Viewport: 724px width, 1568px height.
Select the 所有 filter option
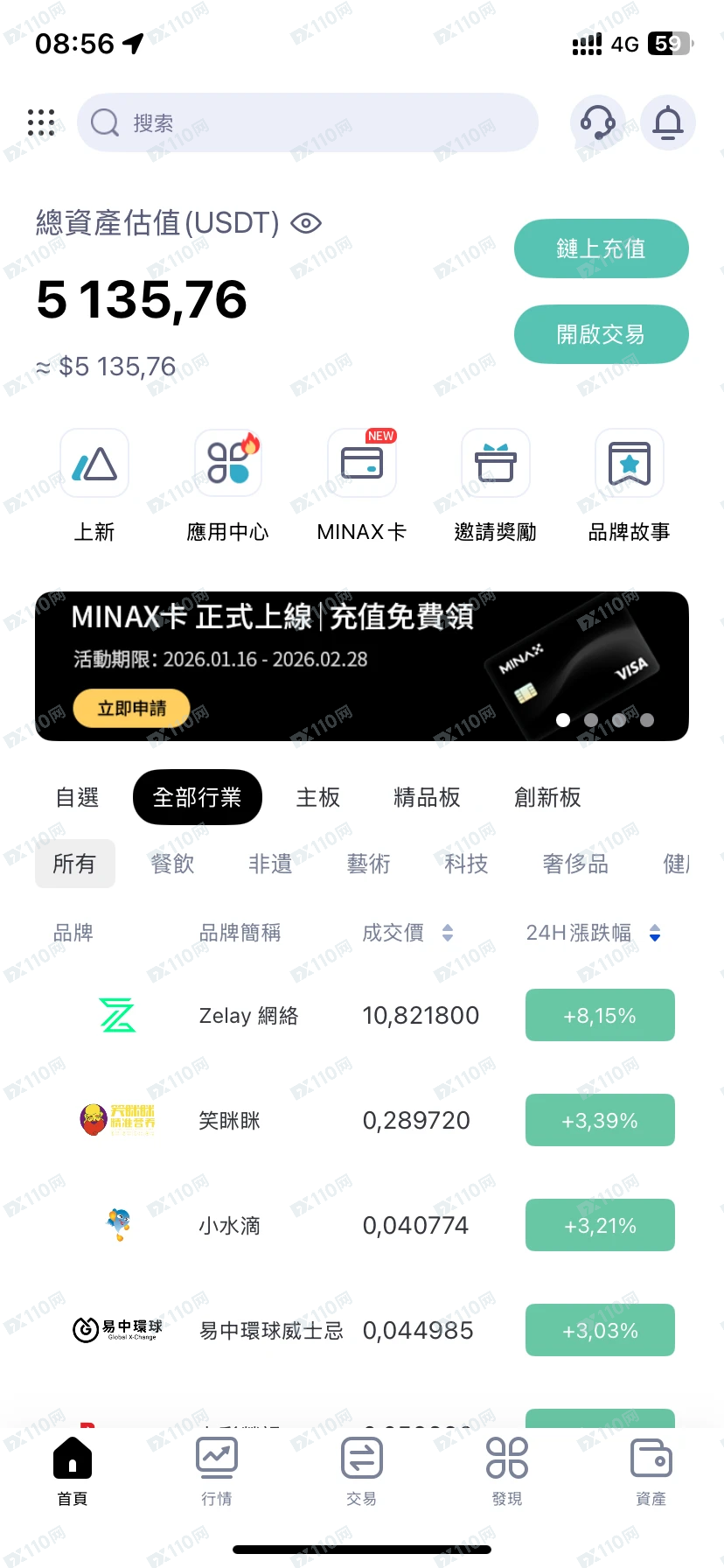tap(75, 864)
